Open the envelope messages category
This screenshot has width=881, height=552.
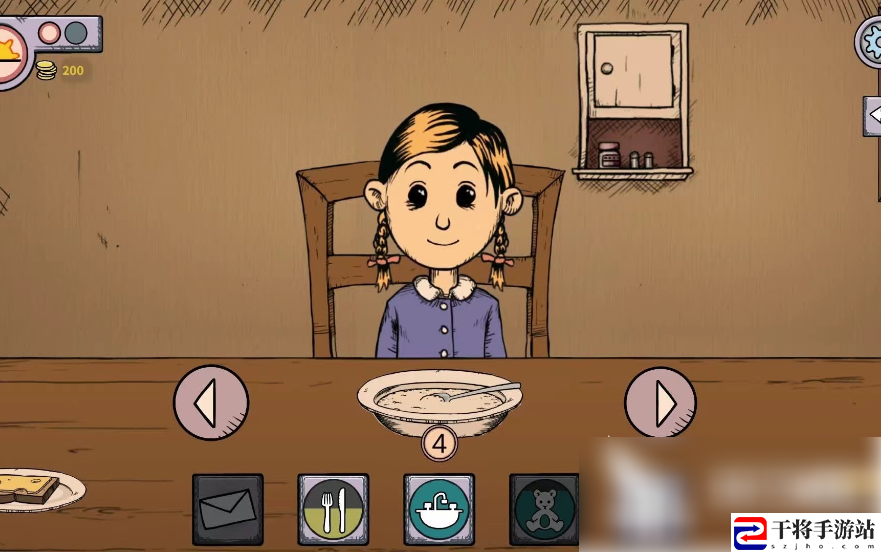(228, 509)
